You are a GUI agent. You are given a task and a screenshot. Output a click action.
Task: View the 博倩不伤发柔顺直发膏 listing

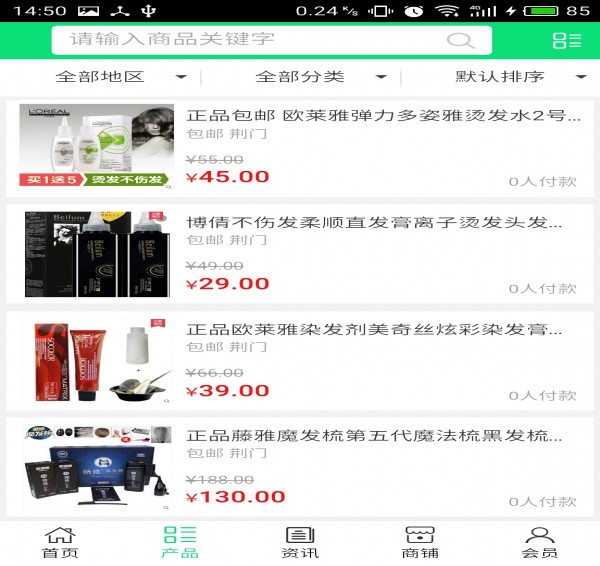375,222
